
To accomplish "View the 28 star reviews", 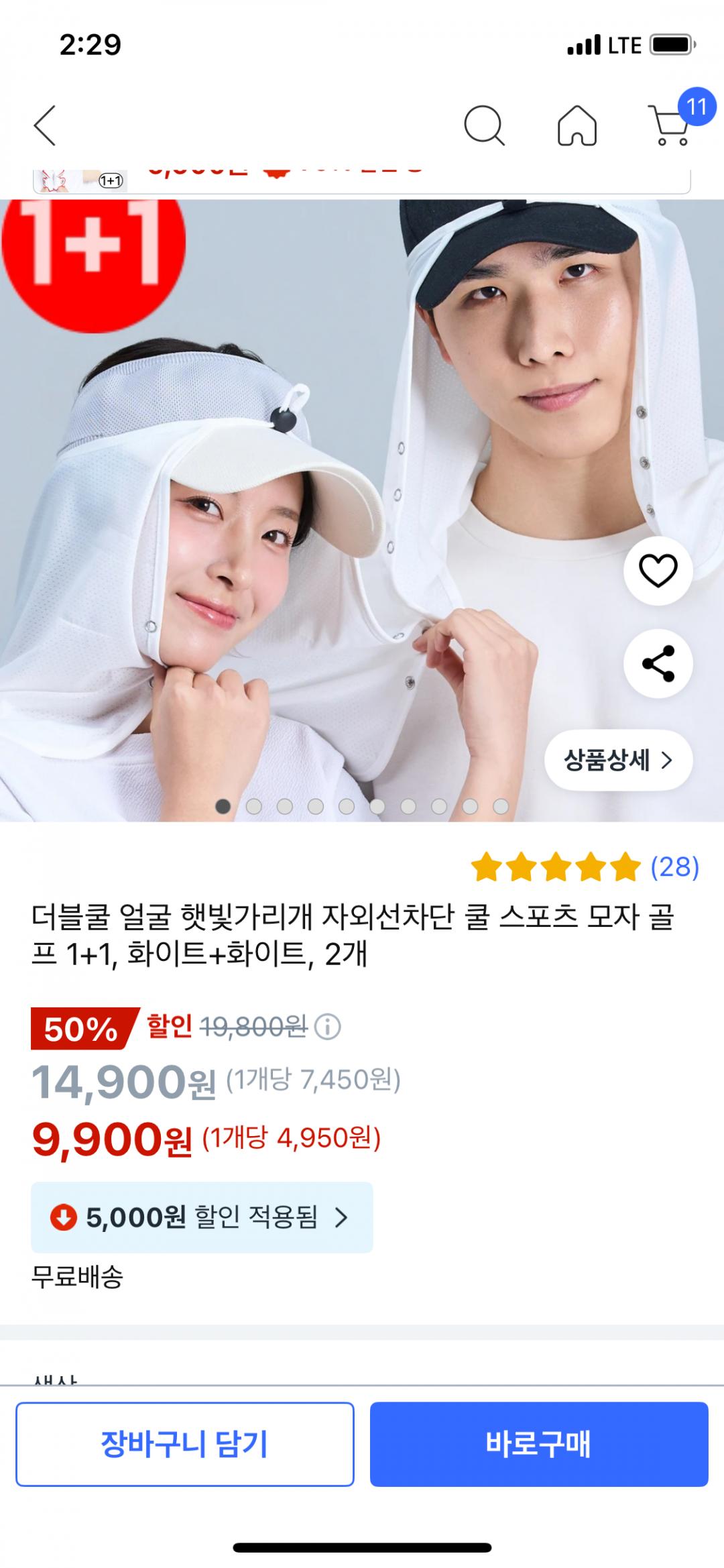I will 585,866.
